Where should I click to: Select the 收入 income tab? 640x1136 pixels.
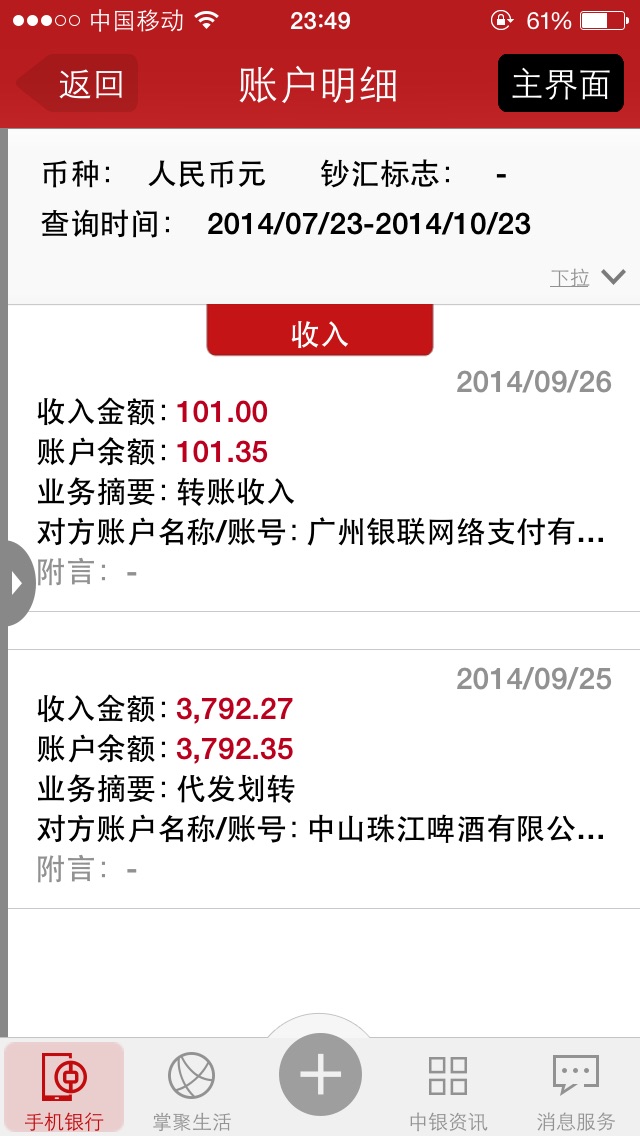(320, 332)
